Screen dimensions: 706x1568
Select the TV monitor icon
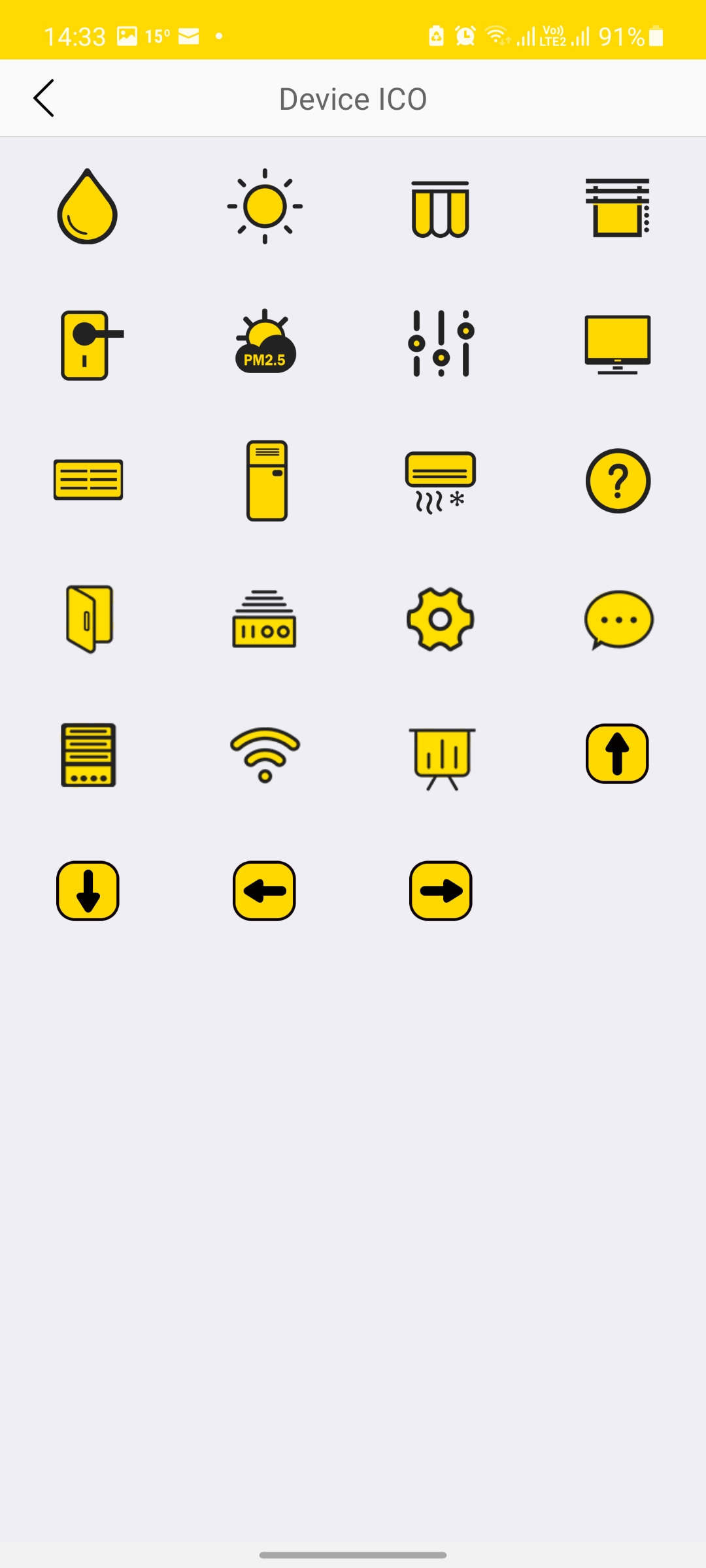coord(618,344)
